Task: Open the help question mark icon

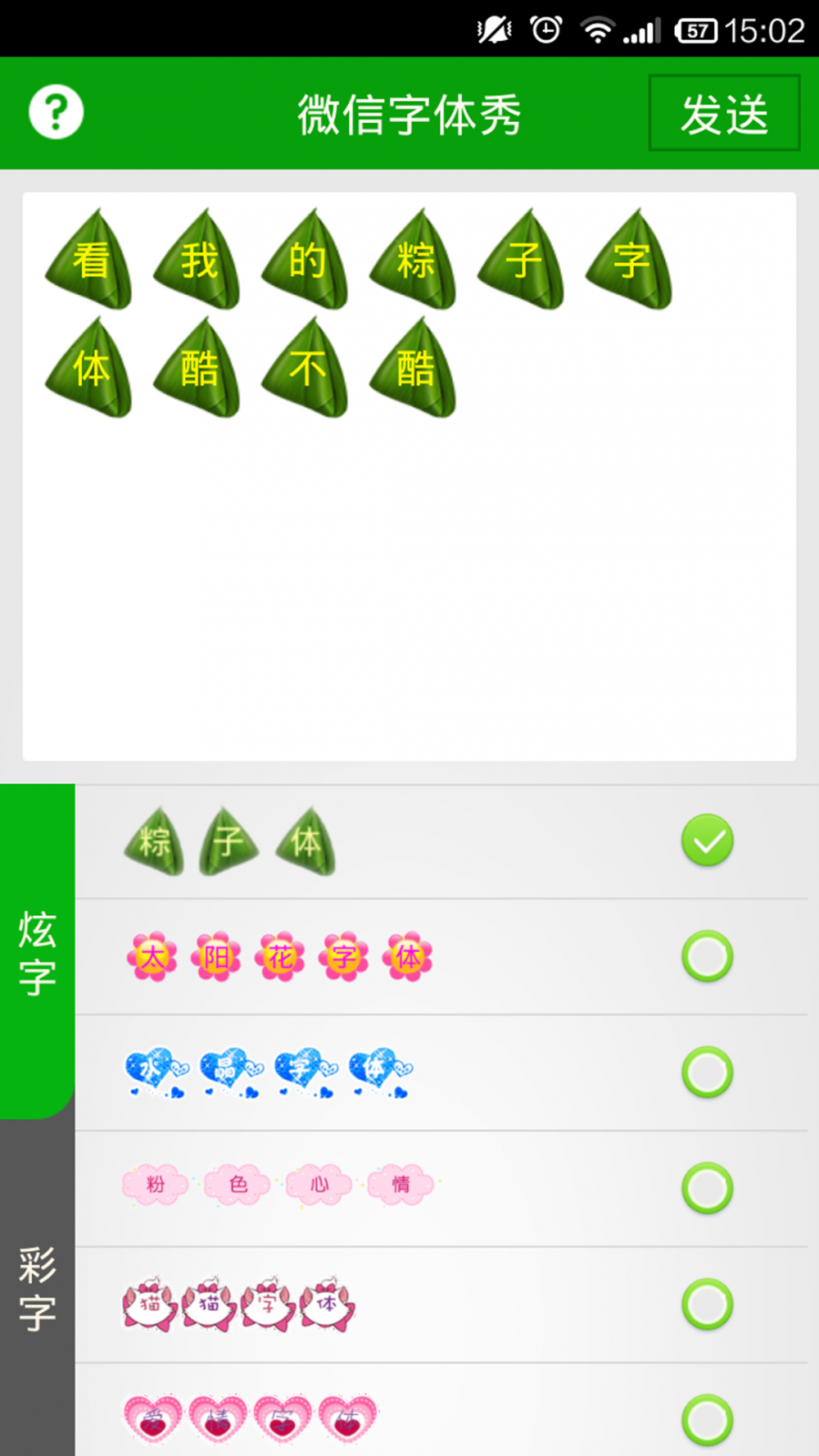Action: click(x=56, y=112)
